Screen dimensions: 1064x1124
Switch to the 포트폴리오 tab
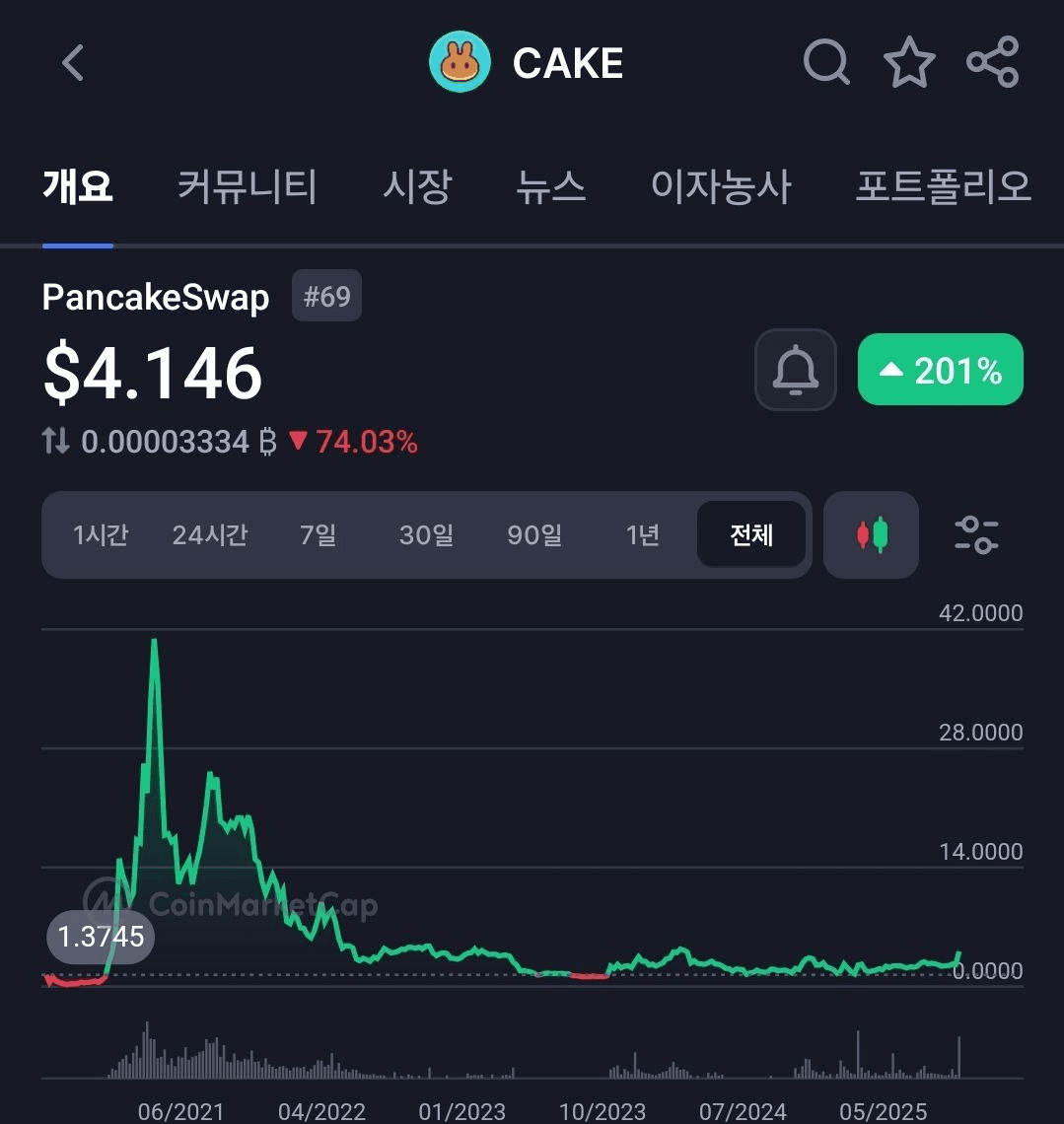[942, 185]
